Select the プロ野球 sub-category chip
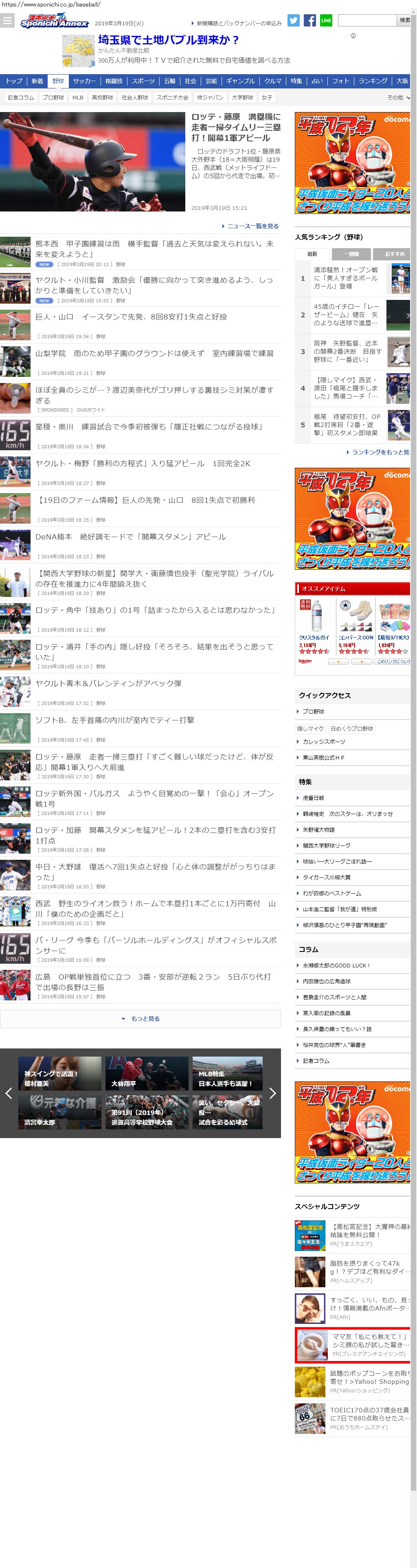 tap(53, 97)
